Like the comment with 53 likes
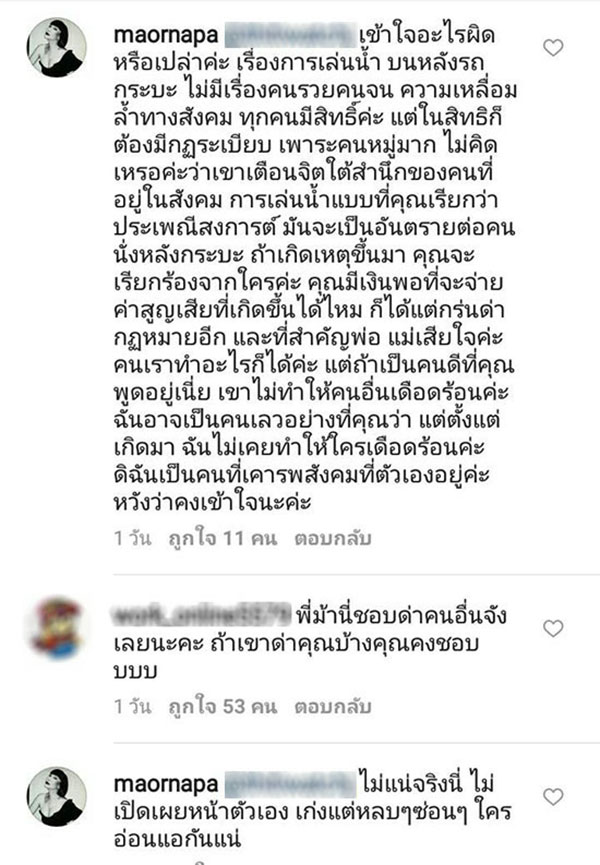The image size is (600, 865). (552, 629)
